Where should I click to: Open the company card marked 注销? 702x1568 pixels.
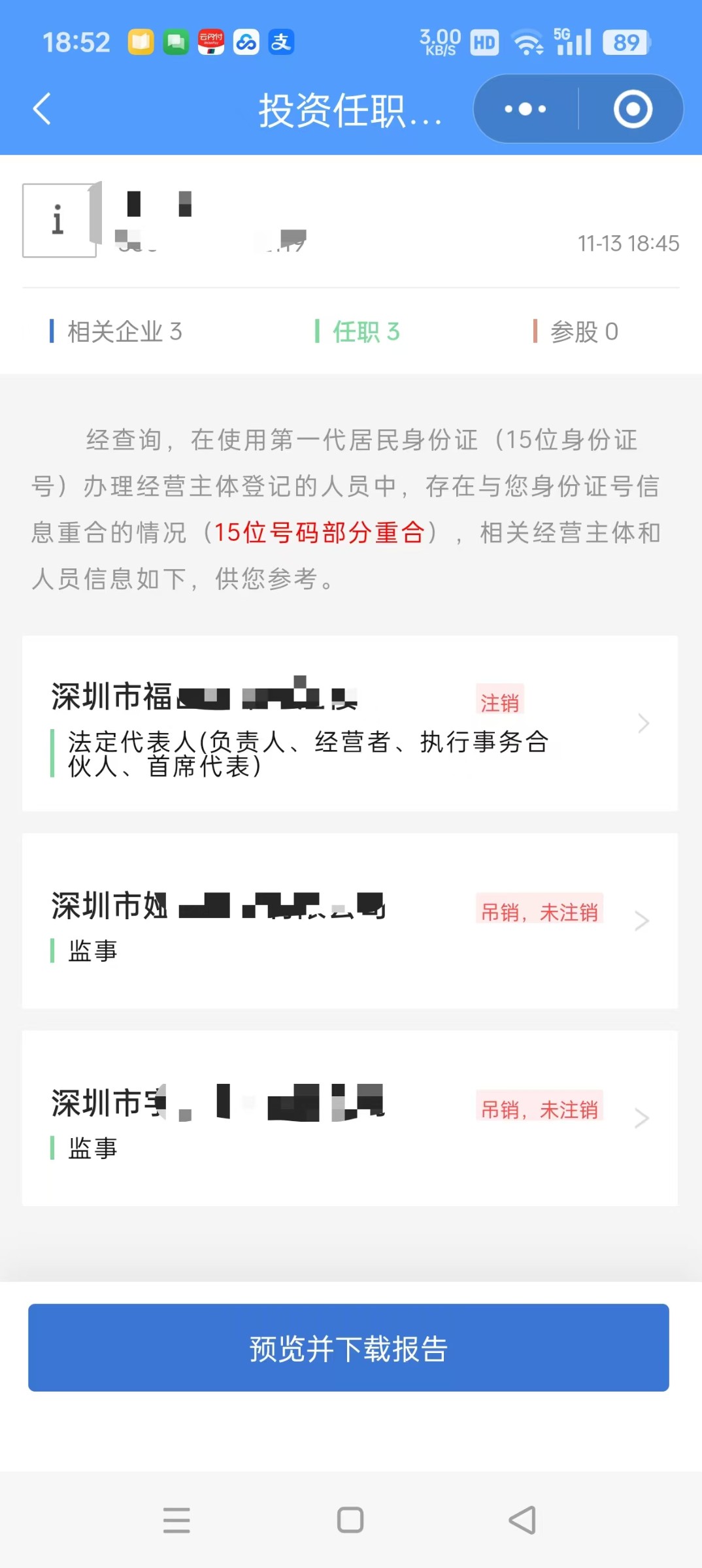click(350, 723)
